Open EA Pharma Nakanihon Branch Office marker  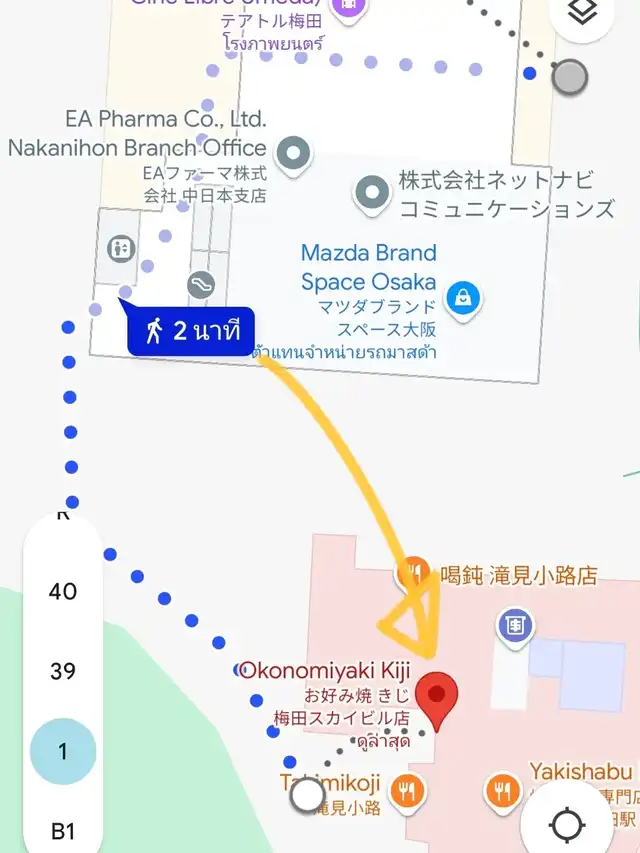[x=294, y=155]
